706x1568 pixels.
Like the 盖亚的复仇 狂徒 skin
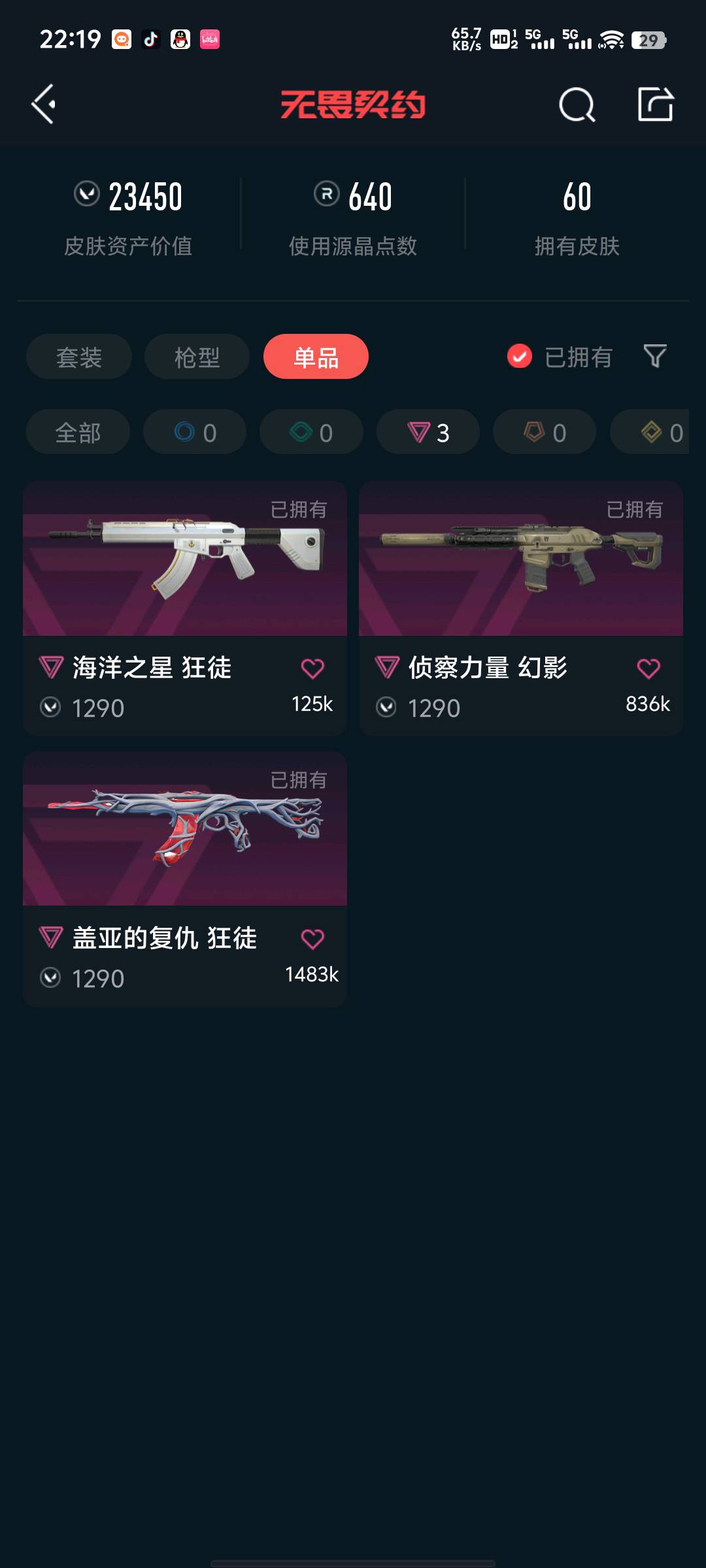[x=312, y=939]
